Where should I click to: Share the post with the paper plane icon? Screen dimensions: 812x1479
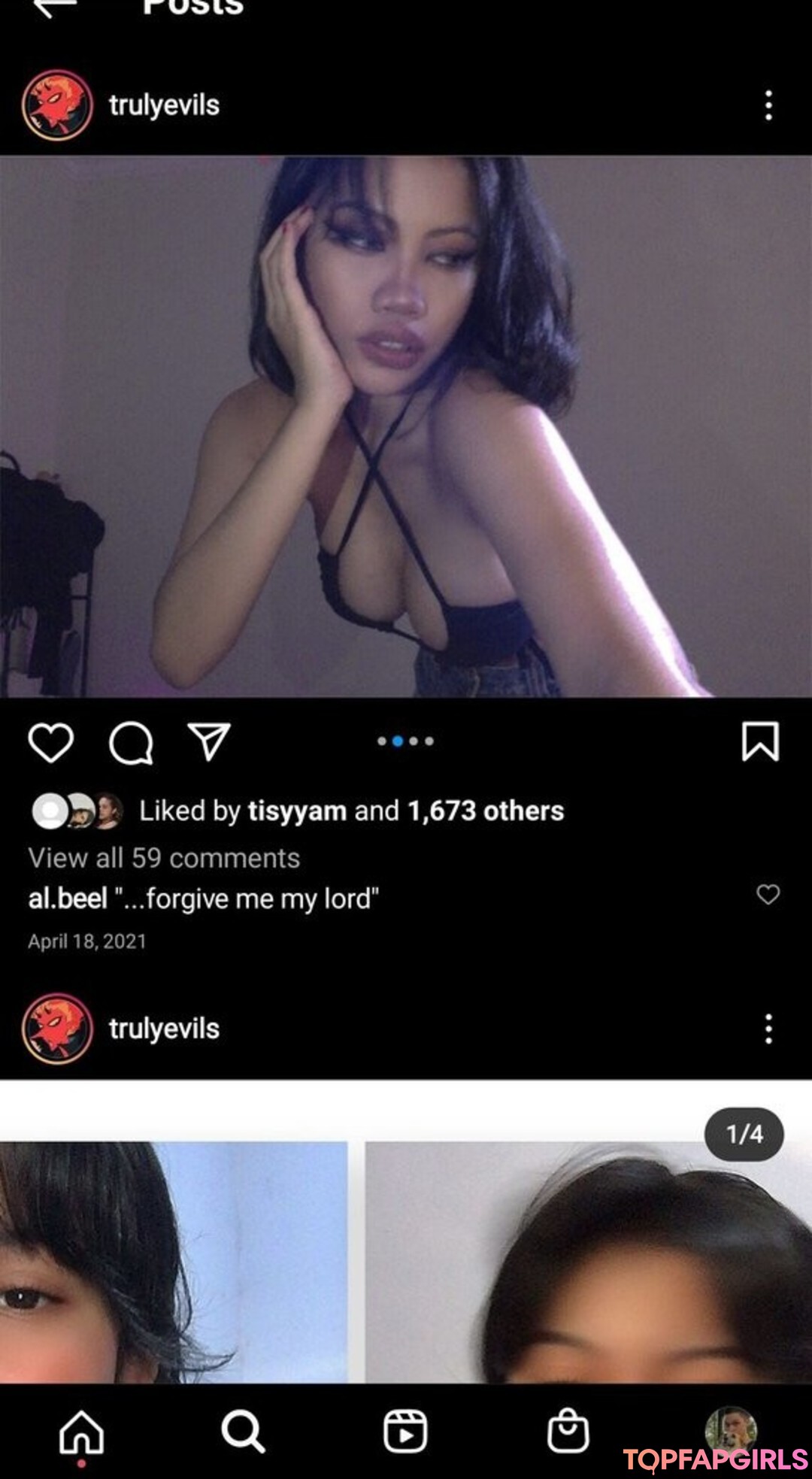(208, 742)
